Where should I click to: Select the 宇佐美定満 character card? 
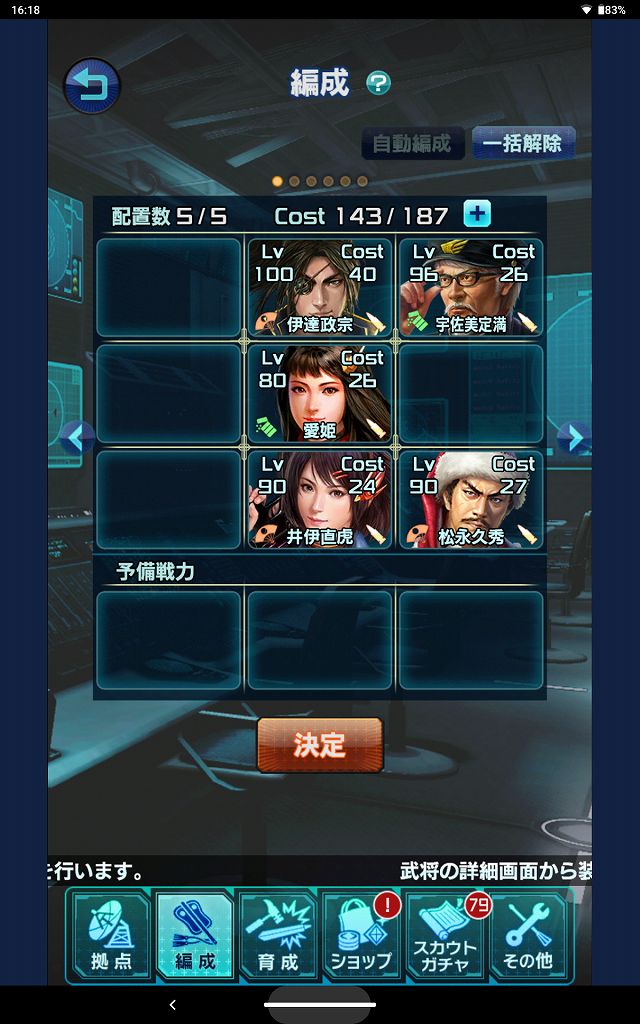point(471,286)
